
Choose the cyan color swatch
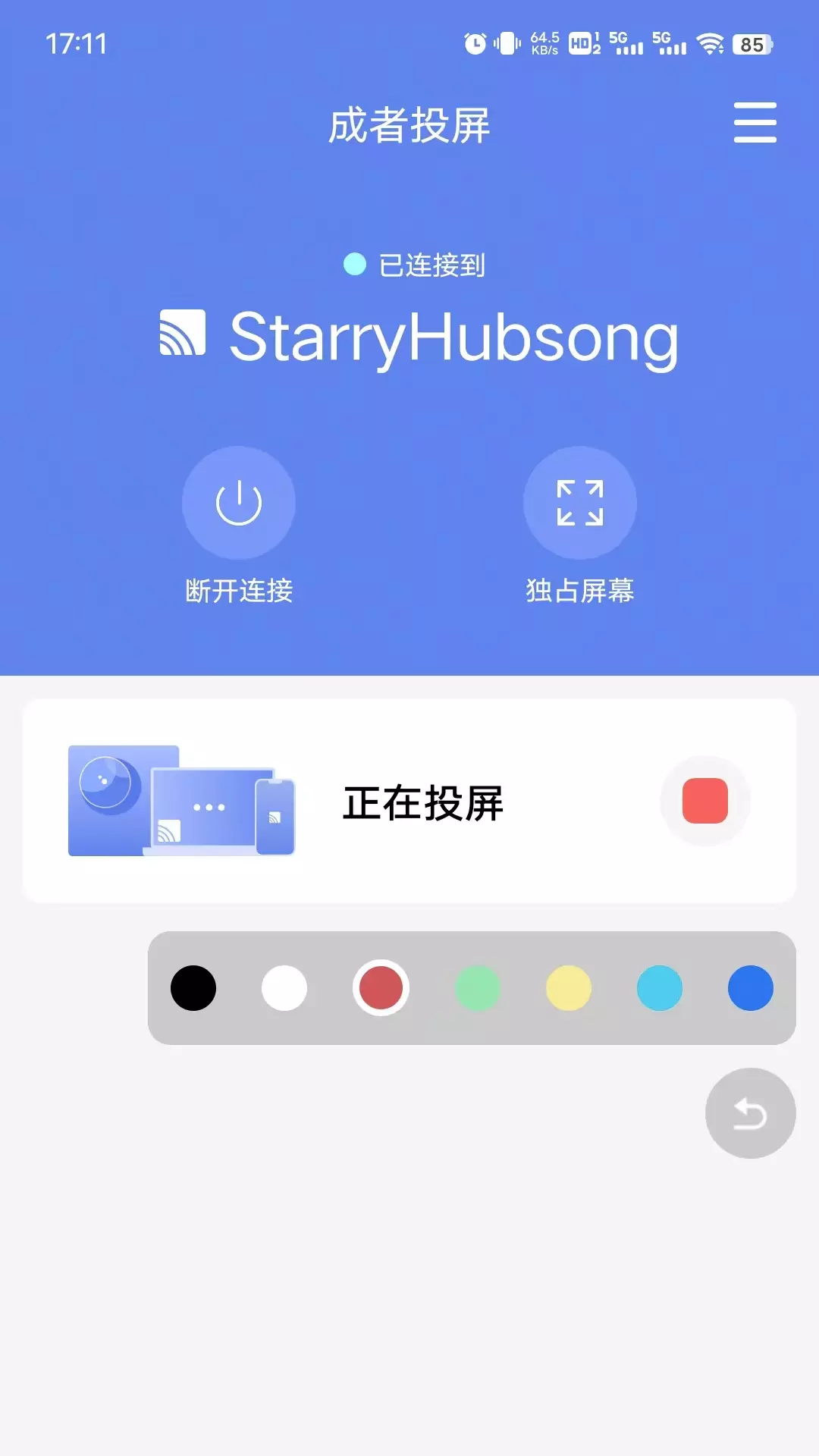point(660,988)
